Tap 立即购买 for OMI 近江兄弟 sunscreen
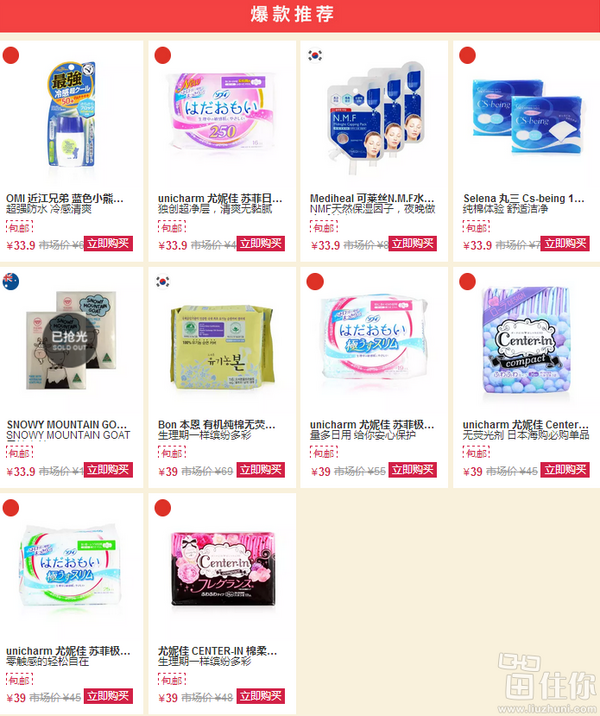 109,244
